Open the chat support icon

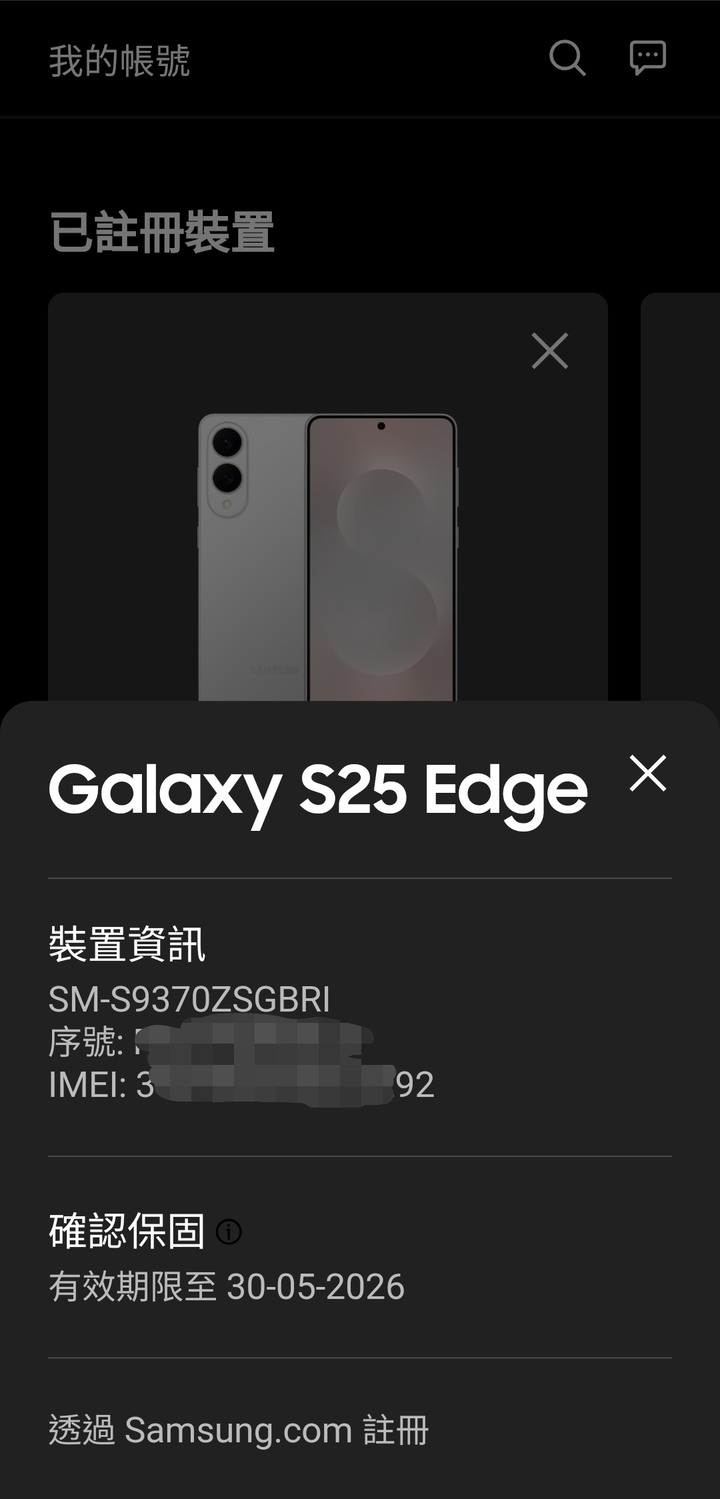[647, 58]
